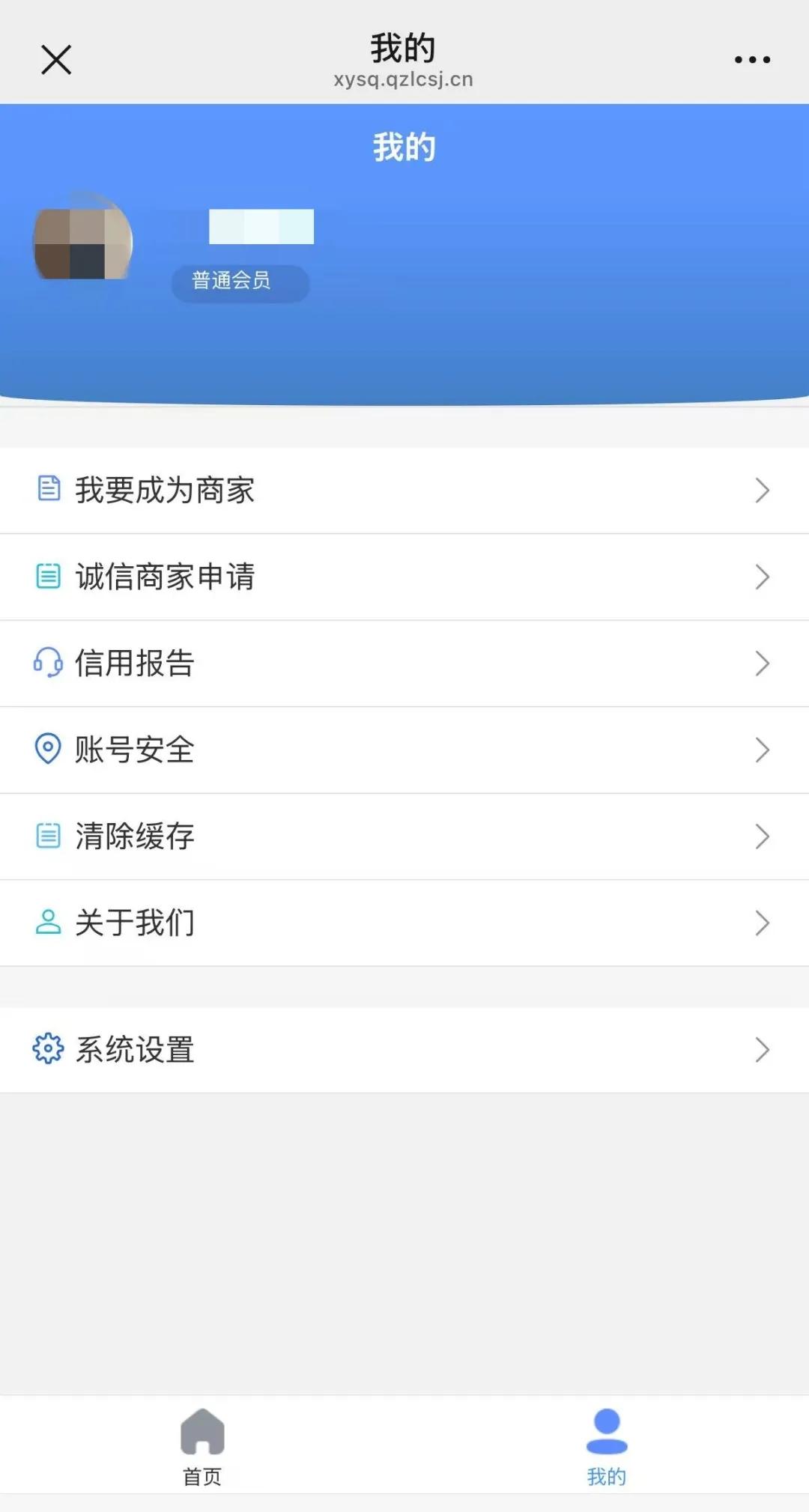Close the web page with the X
The image size is (809, 1512).
56,60
